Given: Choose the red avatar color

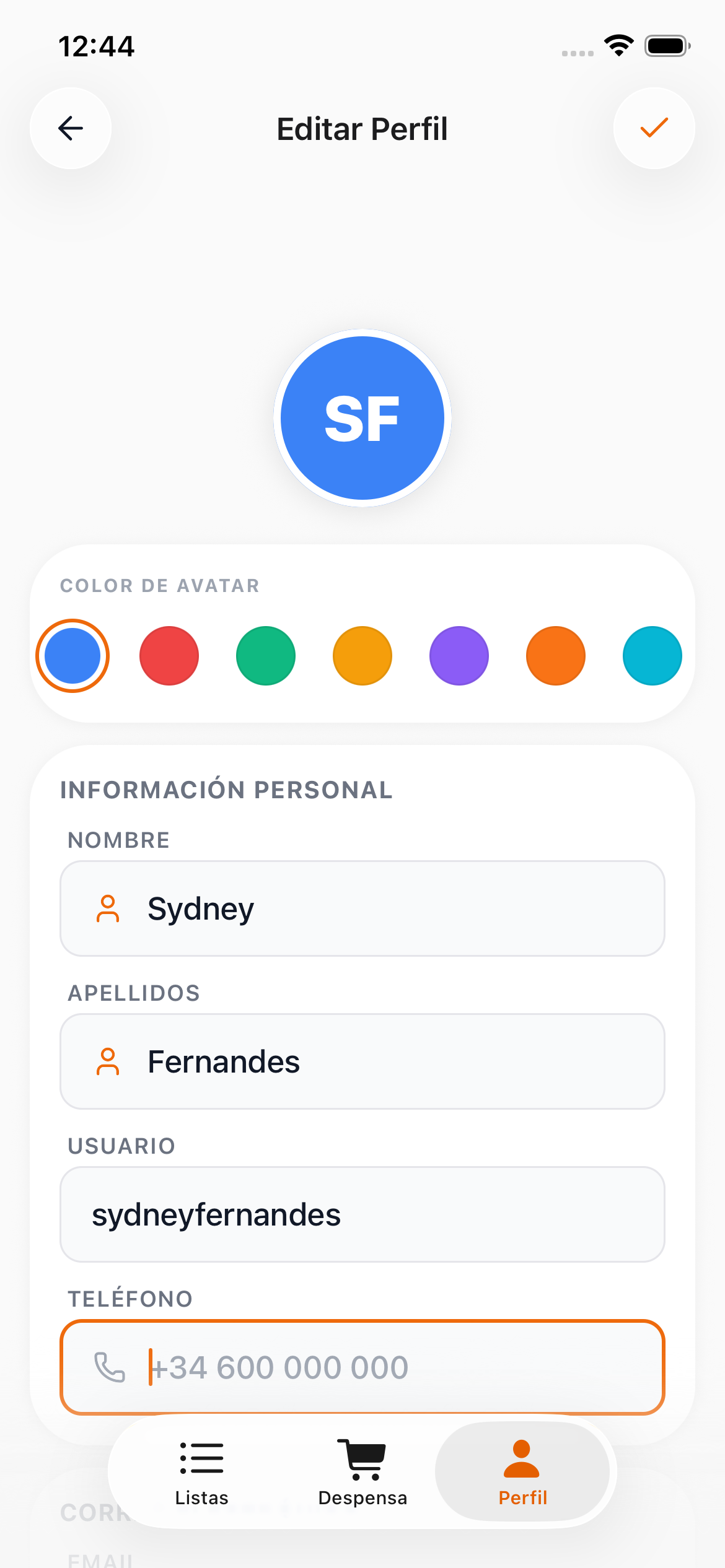Looking at the screenshot, I should 169,656.
